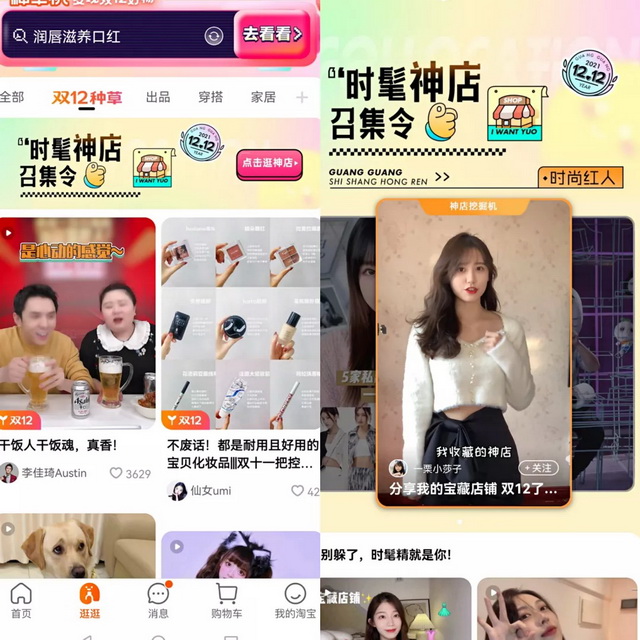Screen dimensions: 640x640
Task: Switch to the 全部 tab
Action: pos(12,97)
